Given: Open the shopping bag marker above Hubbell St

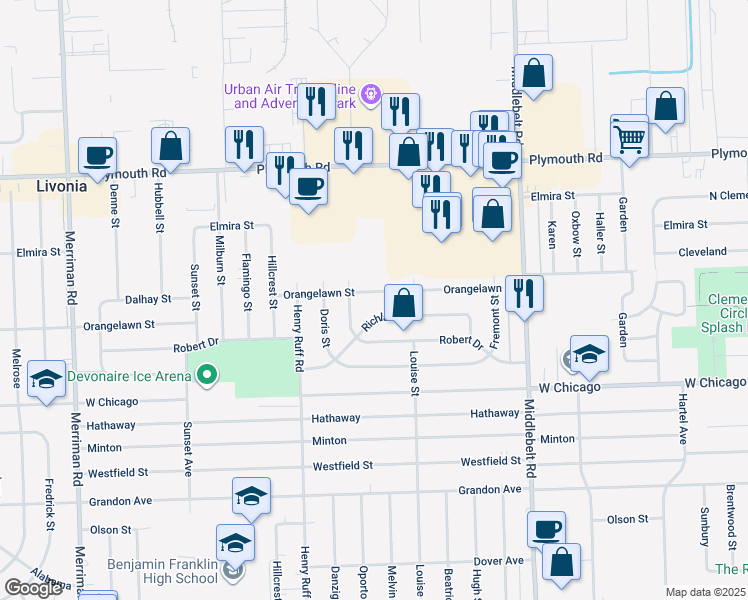Looking at the screenshot, I should (x=170, y=147).
